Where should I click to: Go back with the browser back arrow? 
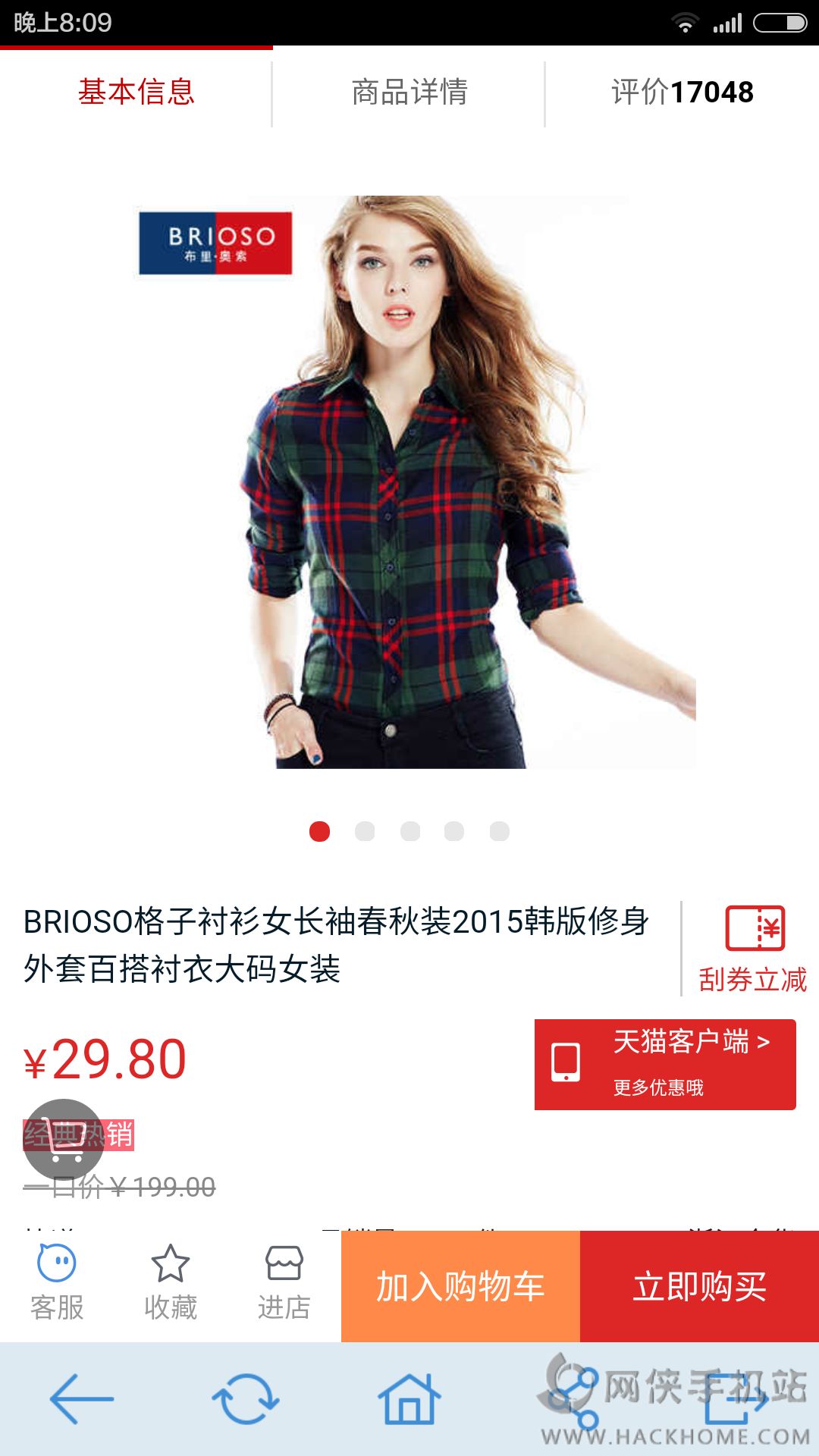(82, 1399)
